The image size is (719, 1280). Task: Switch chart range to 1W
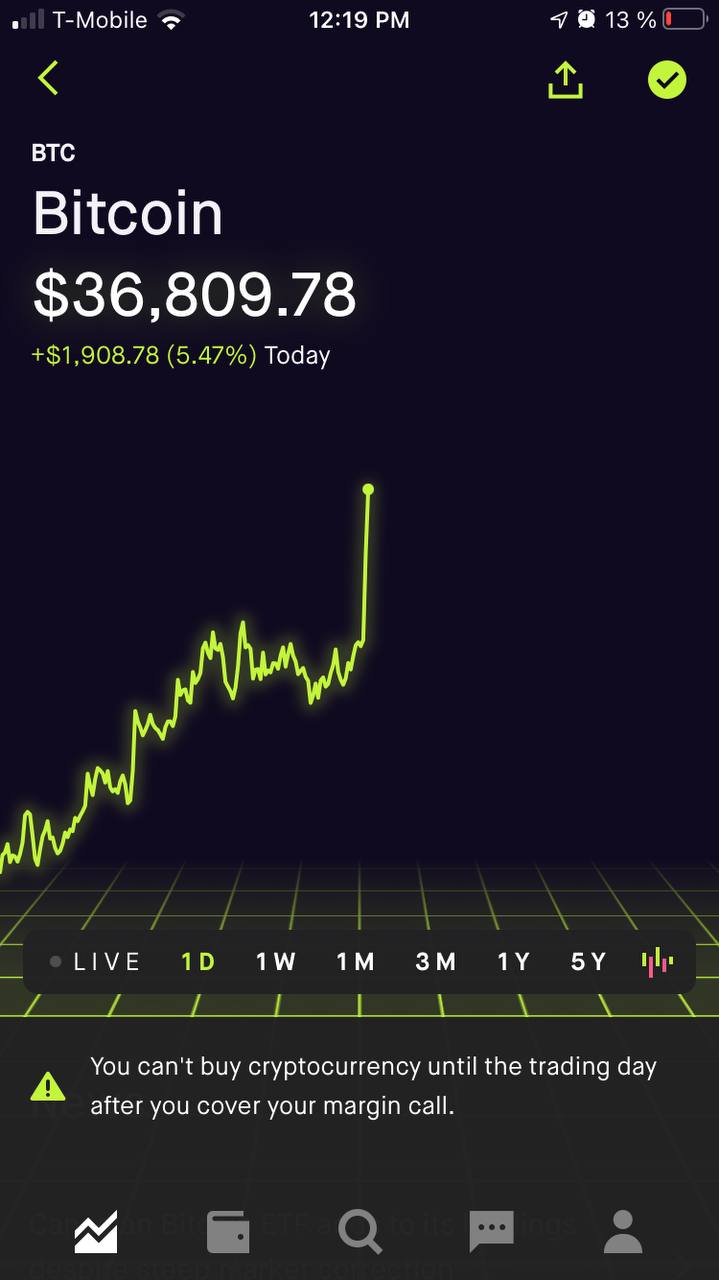click(276, 962)
